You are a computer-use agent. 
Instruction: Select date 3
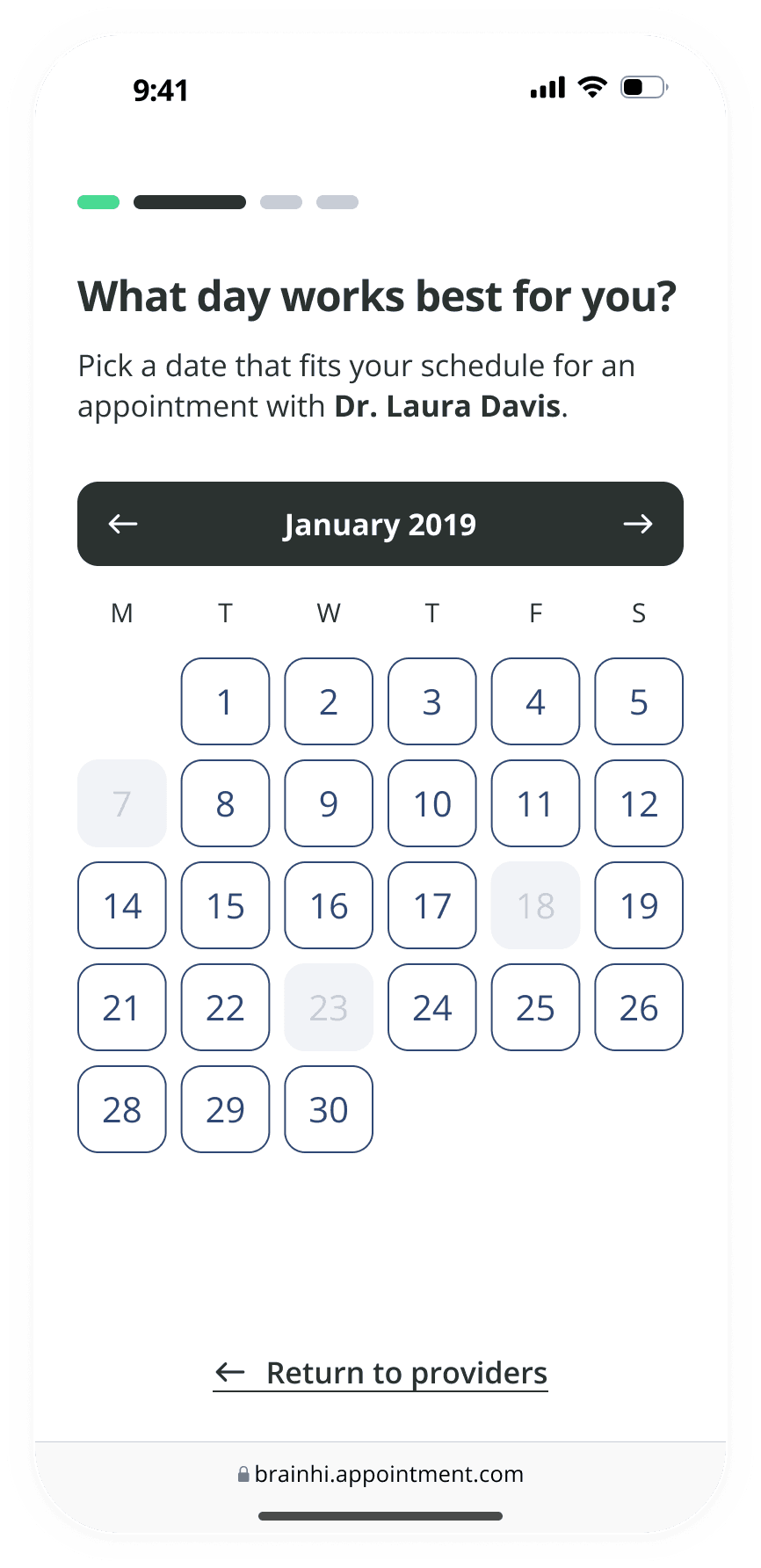pos(432,701)
